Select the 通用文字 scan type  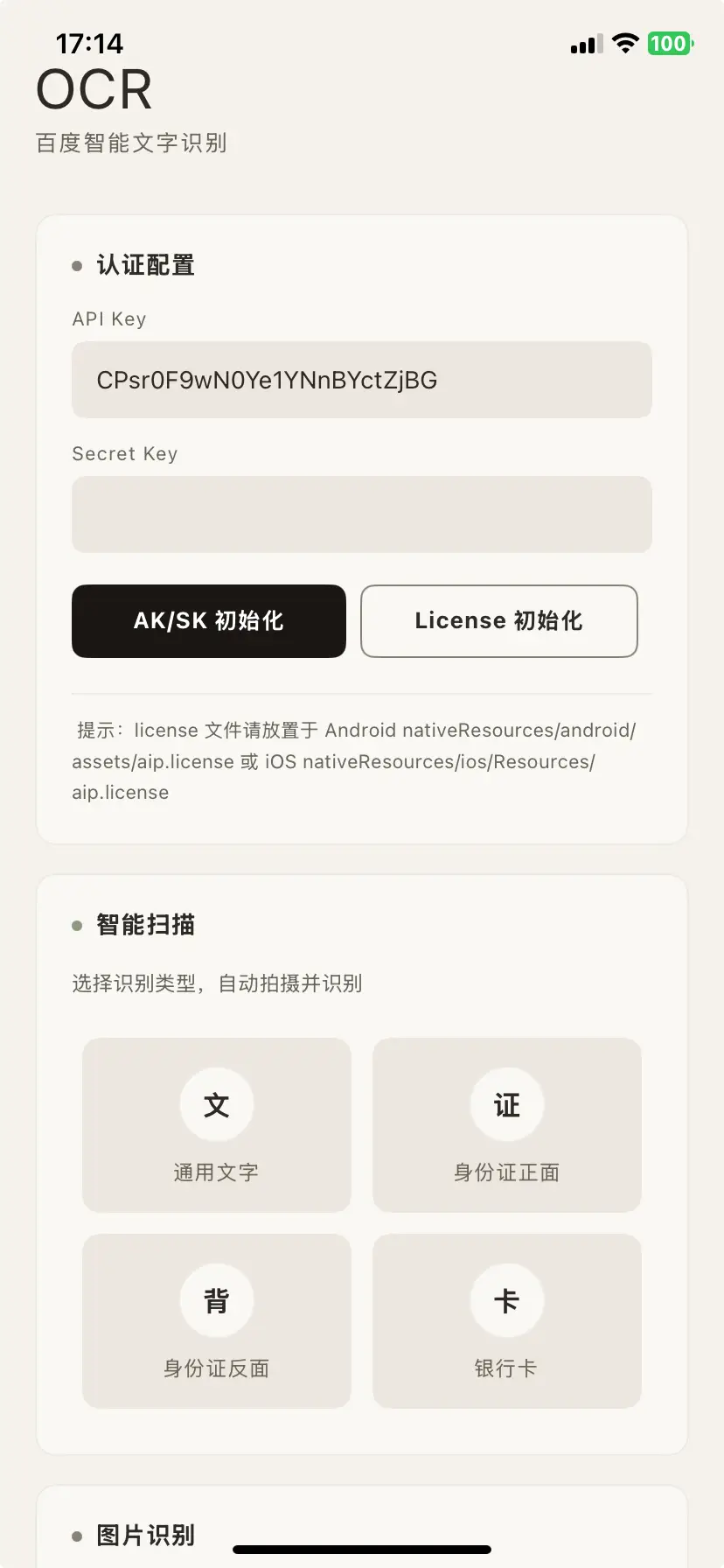[217, 1124]
